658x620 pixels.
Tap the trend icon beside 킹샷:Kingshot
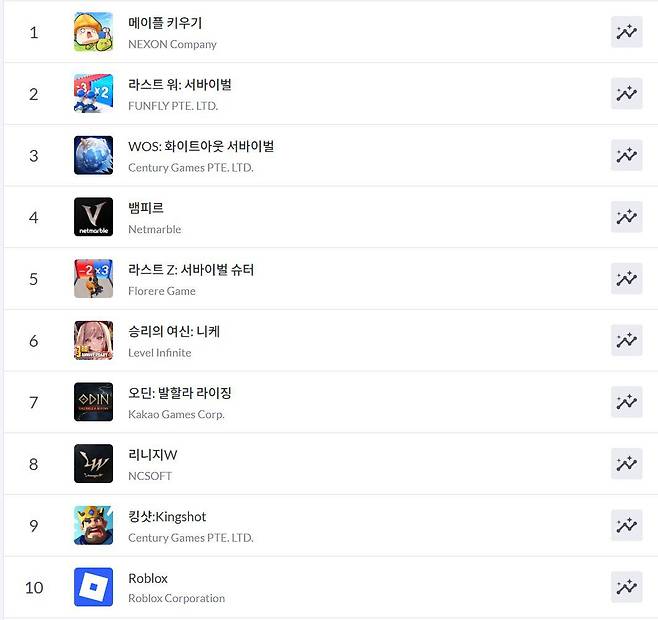pyautogui.click(x=627, y=525)
